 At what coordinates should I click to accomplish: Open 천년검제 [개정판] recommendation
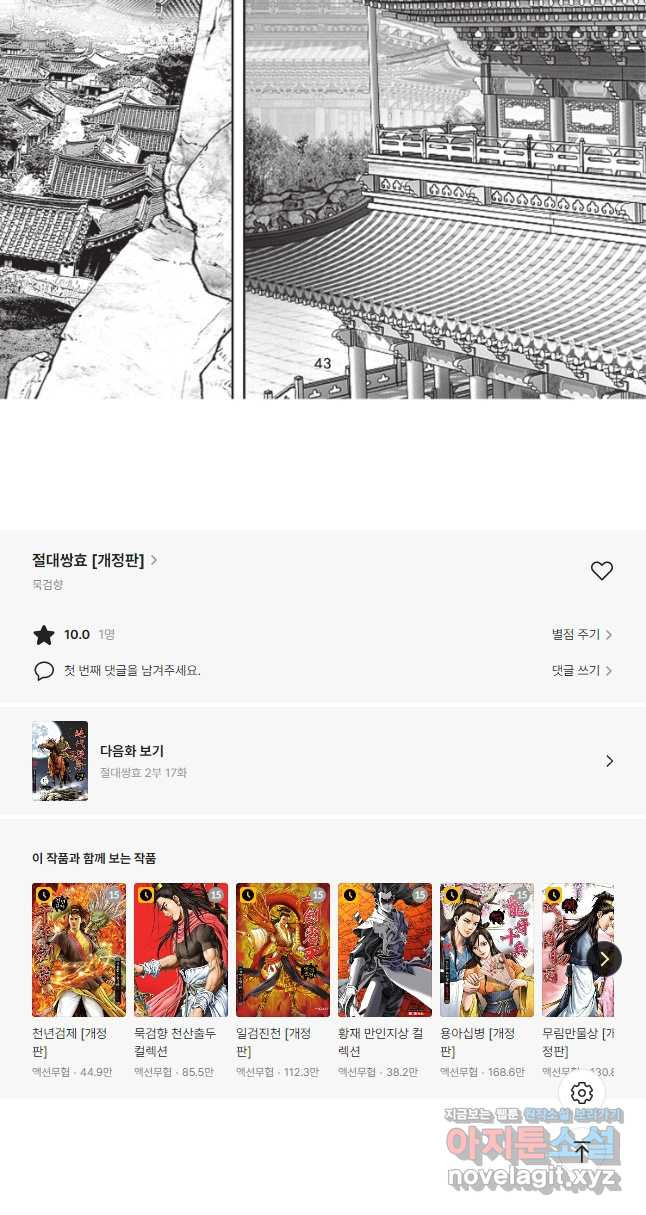coord(79,949)
